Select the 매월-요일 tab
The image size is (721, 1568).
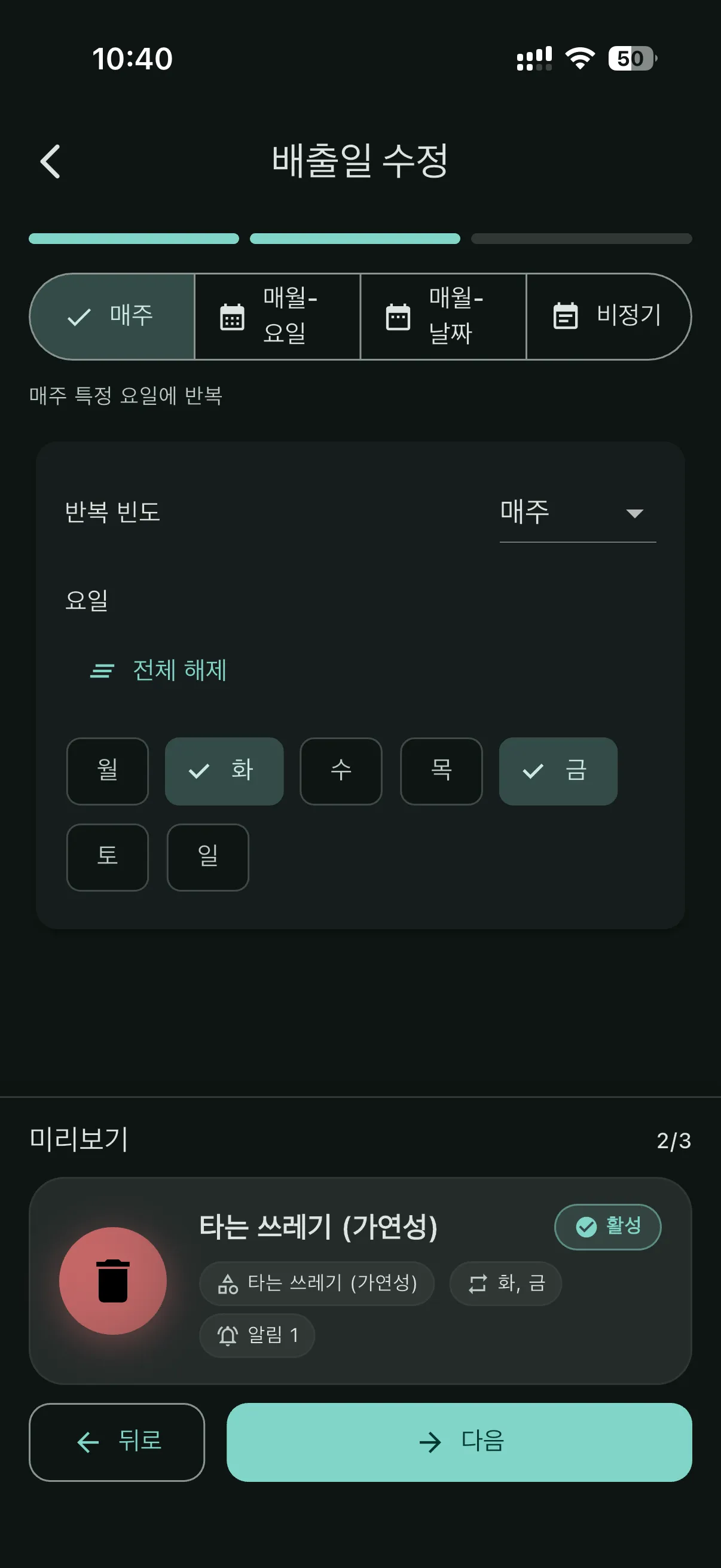[277, 316]
